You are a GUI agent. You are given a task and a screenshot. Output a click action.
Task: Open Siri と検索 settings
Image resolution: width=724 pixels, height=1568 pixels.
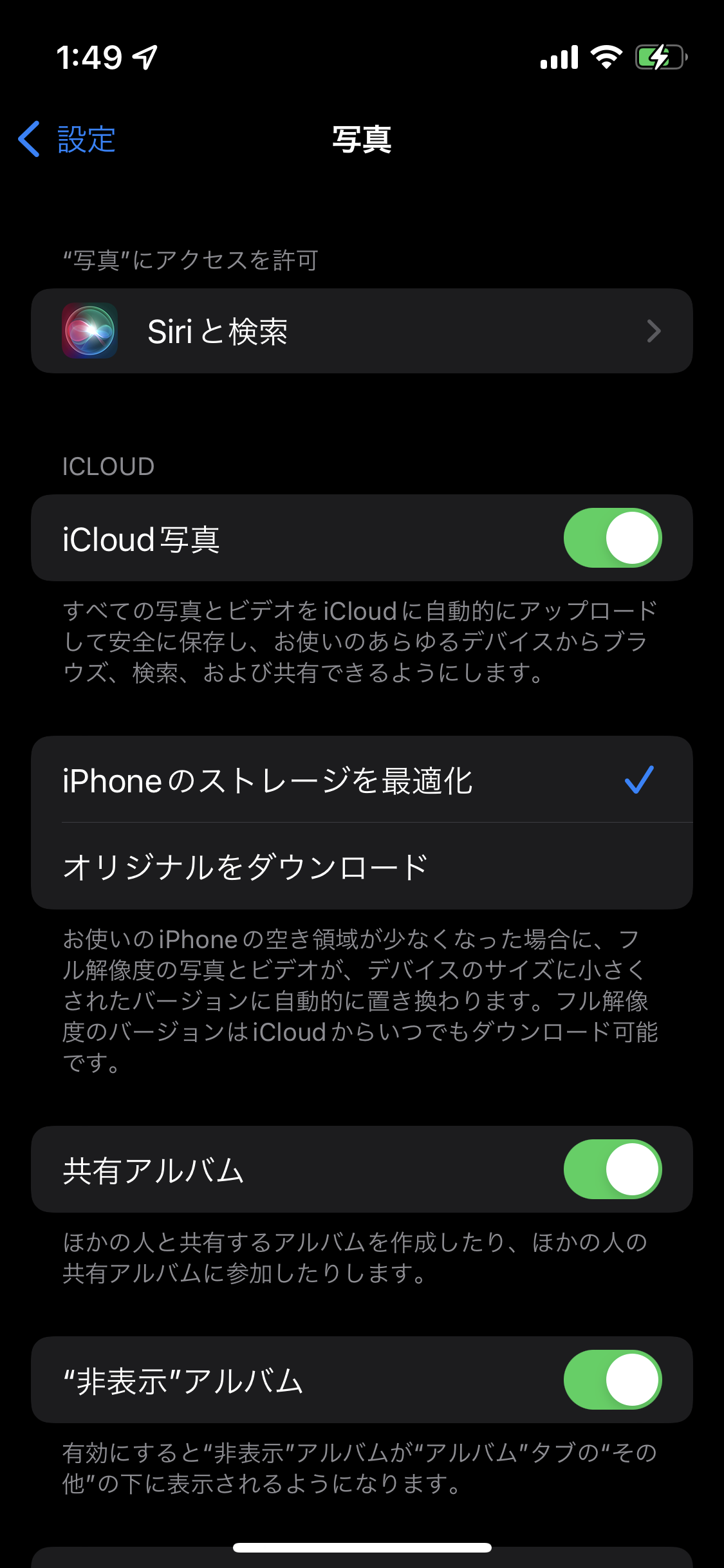coord(362,331)
